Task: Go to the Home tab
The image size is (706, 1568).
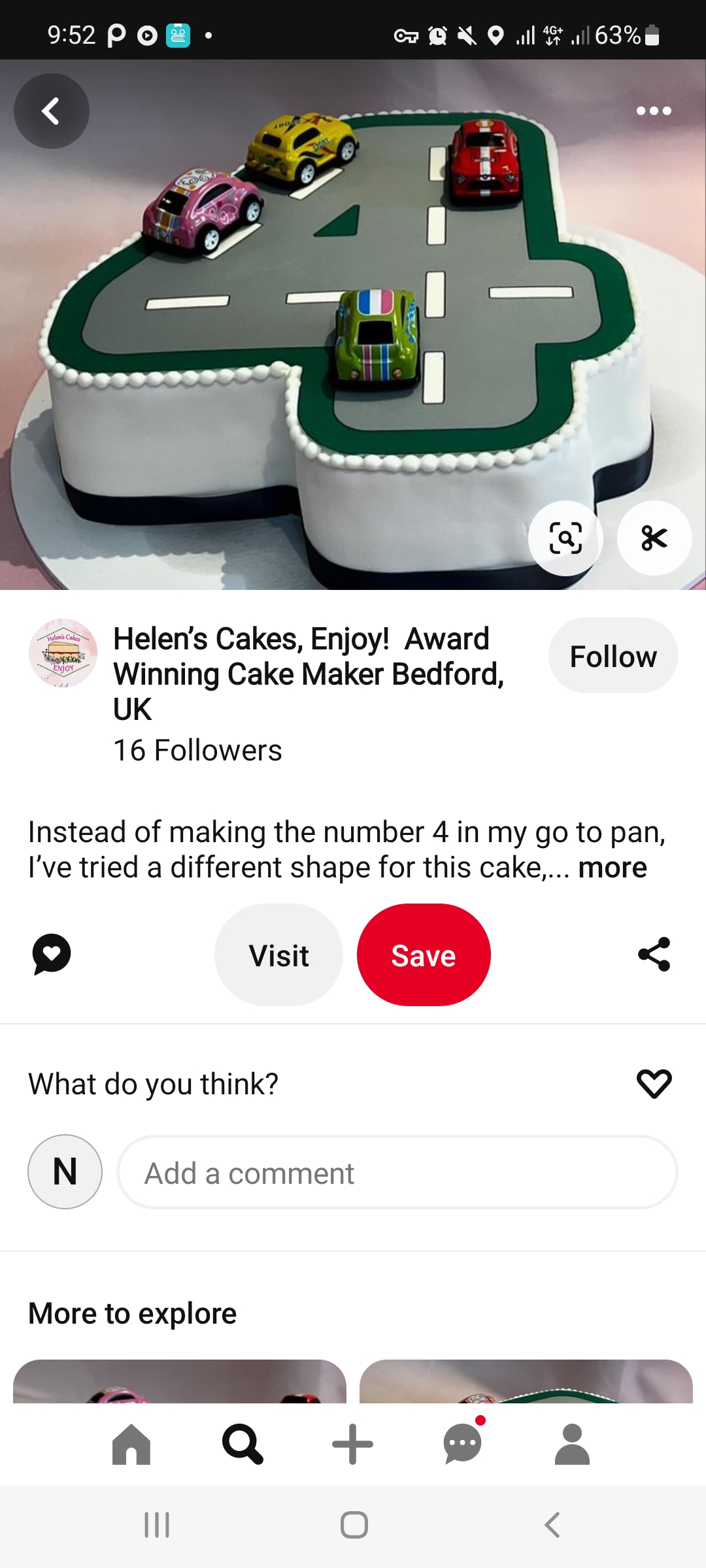Action: pos(131,1444)
